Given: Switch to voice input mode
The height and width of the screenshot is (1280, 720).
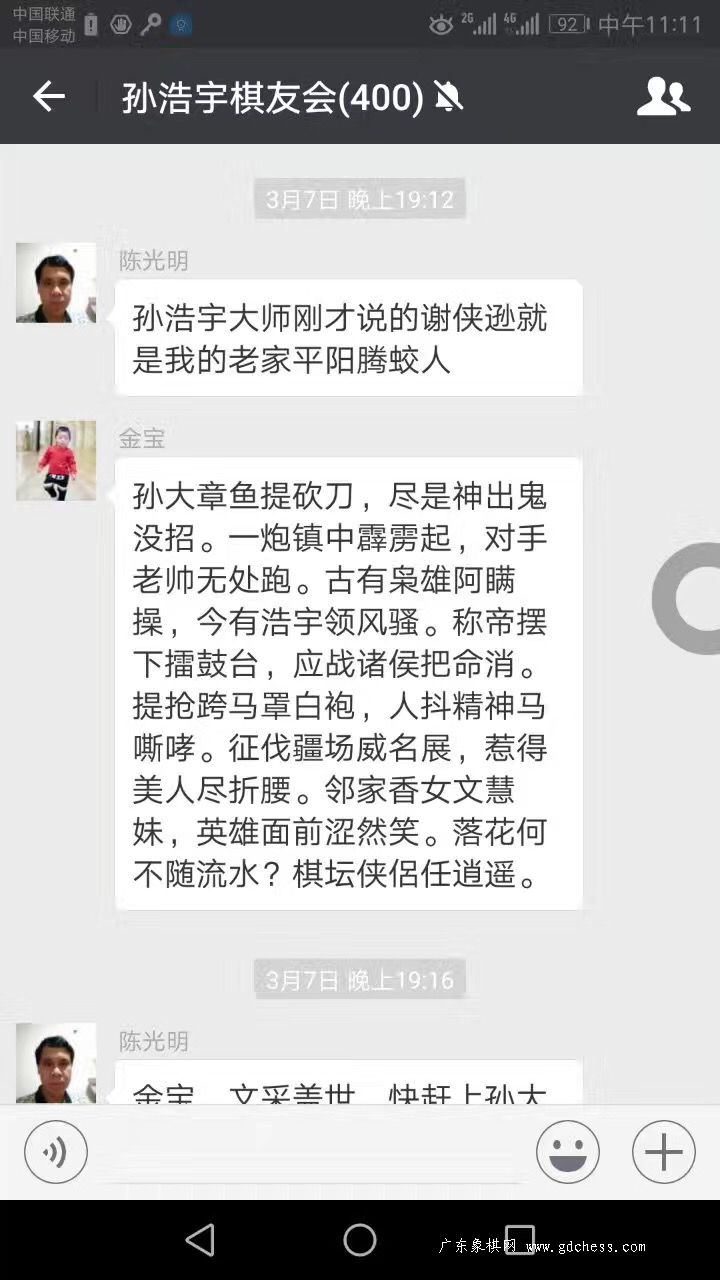Looking at the screenshot, I should [56, 1152].
